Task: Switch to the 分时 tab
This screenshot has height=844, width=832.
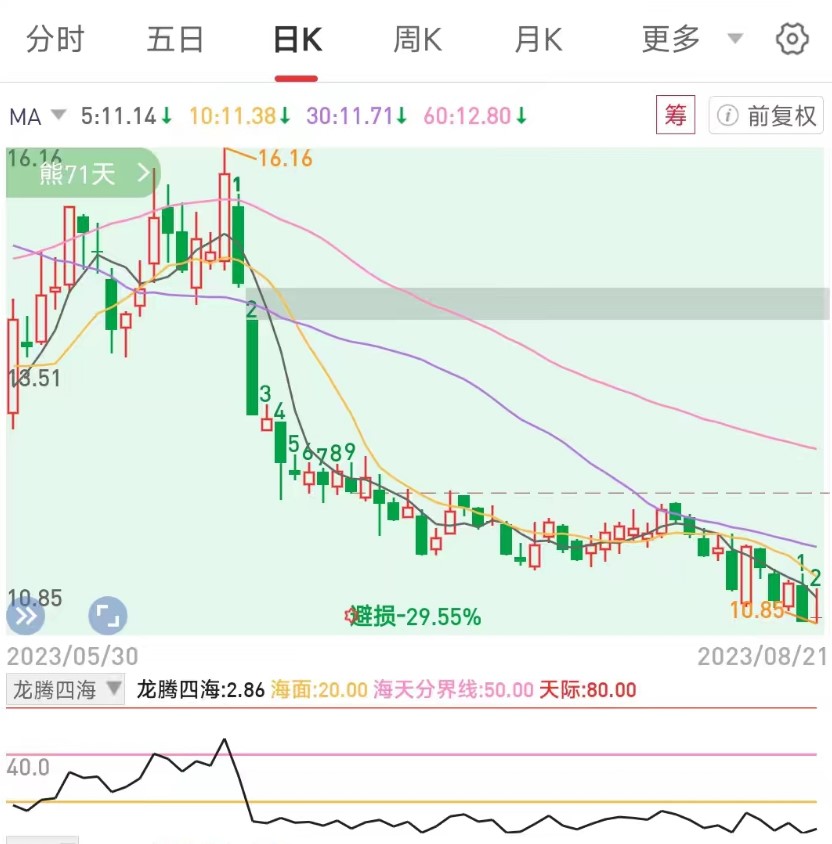Action: click(55, 40)
